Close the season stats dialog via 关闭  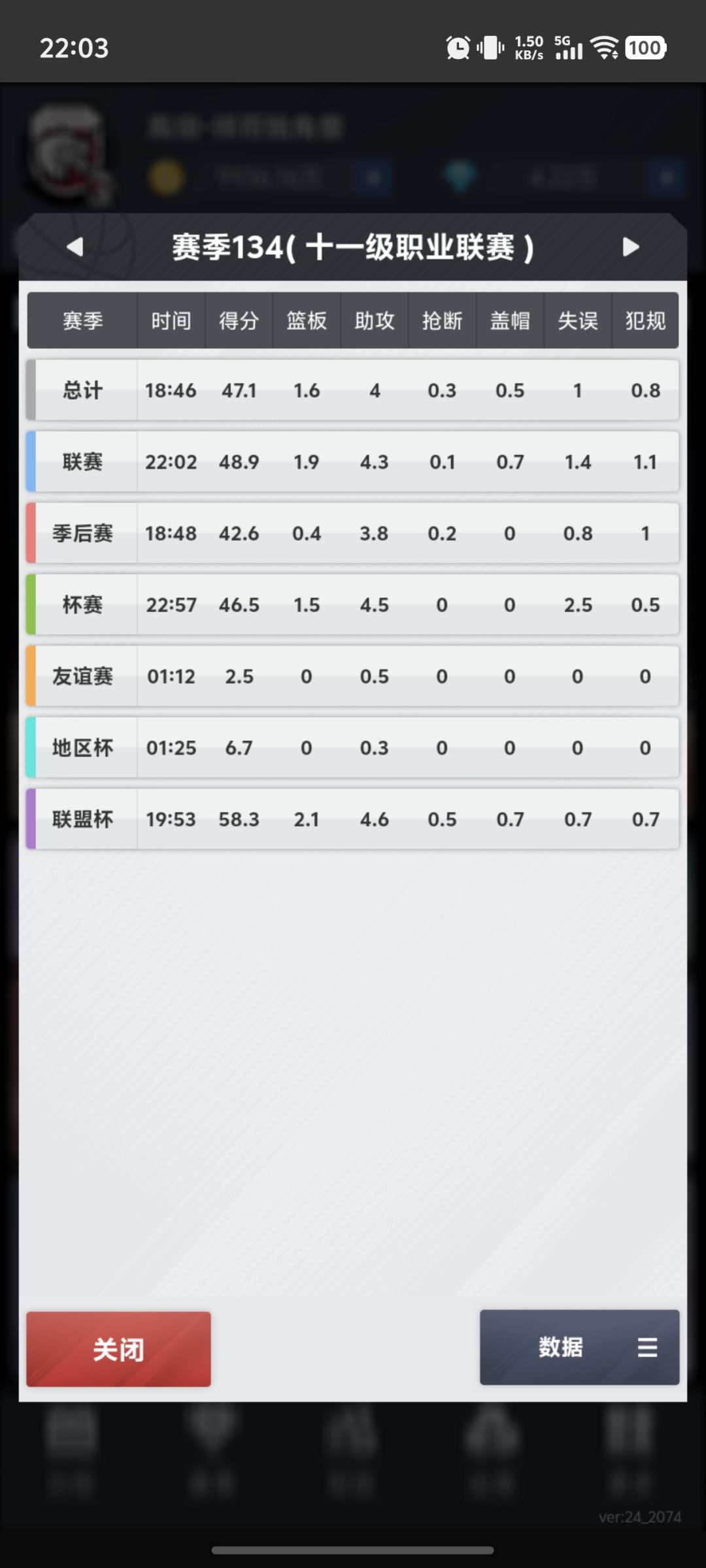coord(118,1349)
